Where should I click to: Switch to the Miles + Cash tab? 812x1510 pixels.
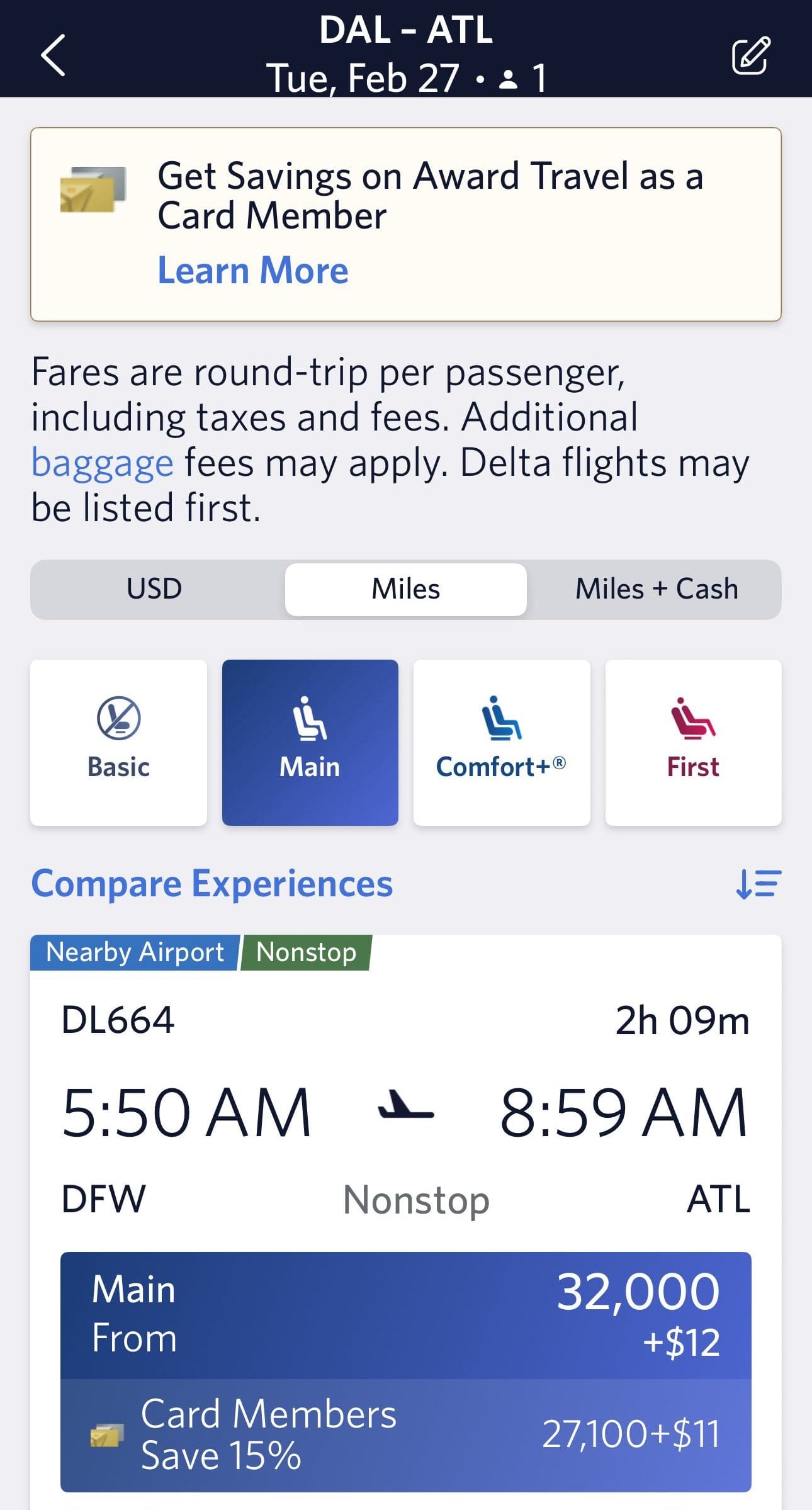coord(657,589)
